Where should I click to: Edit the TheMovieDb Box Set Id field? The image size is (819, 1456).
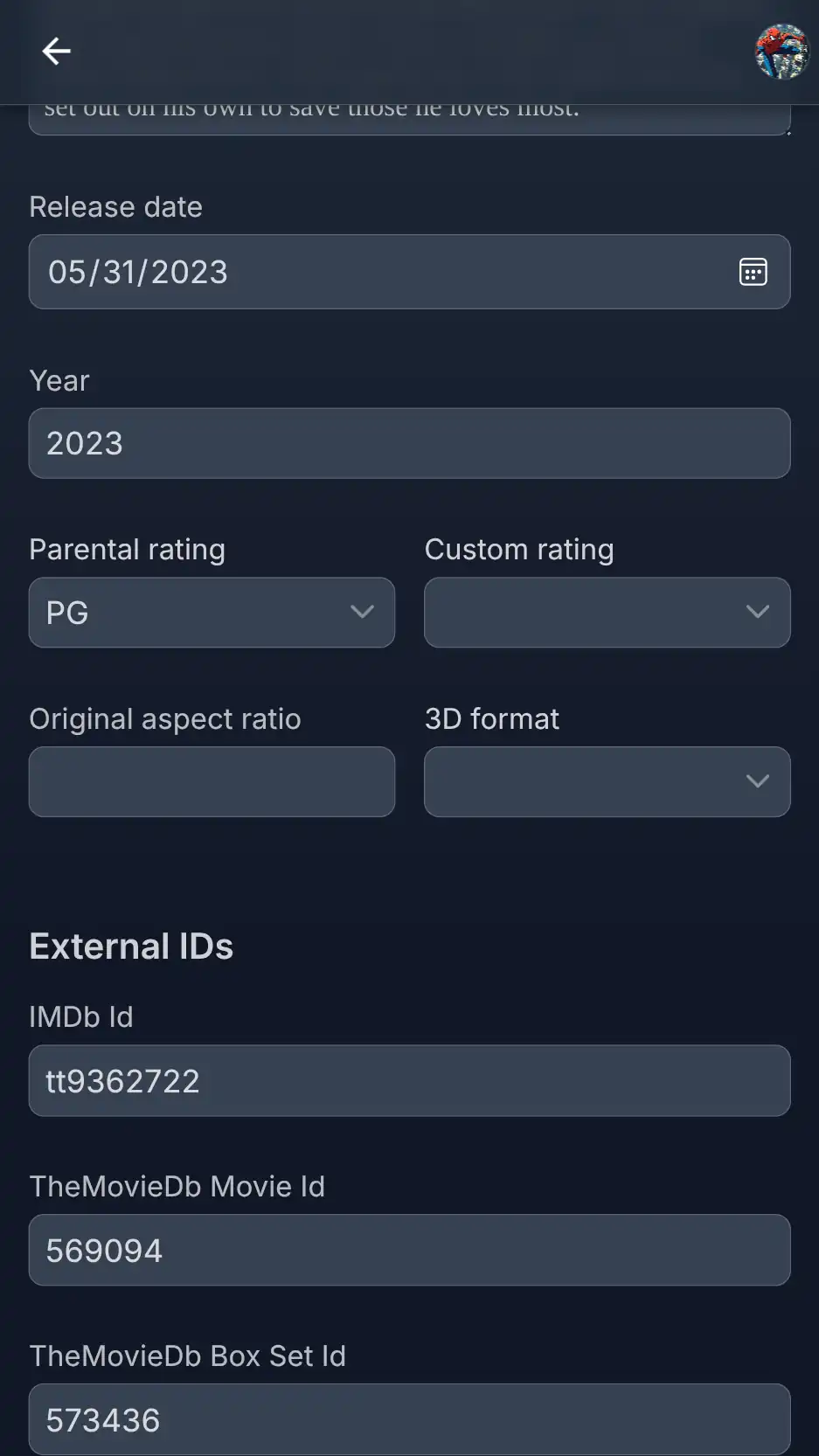pyautogui.click(x=409, y=1419)
